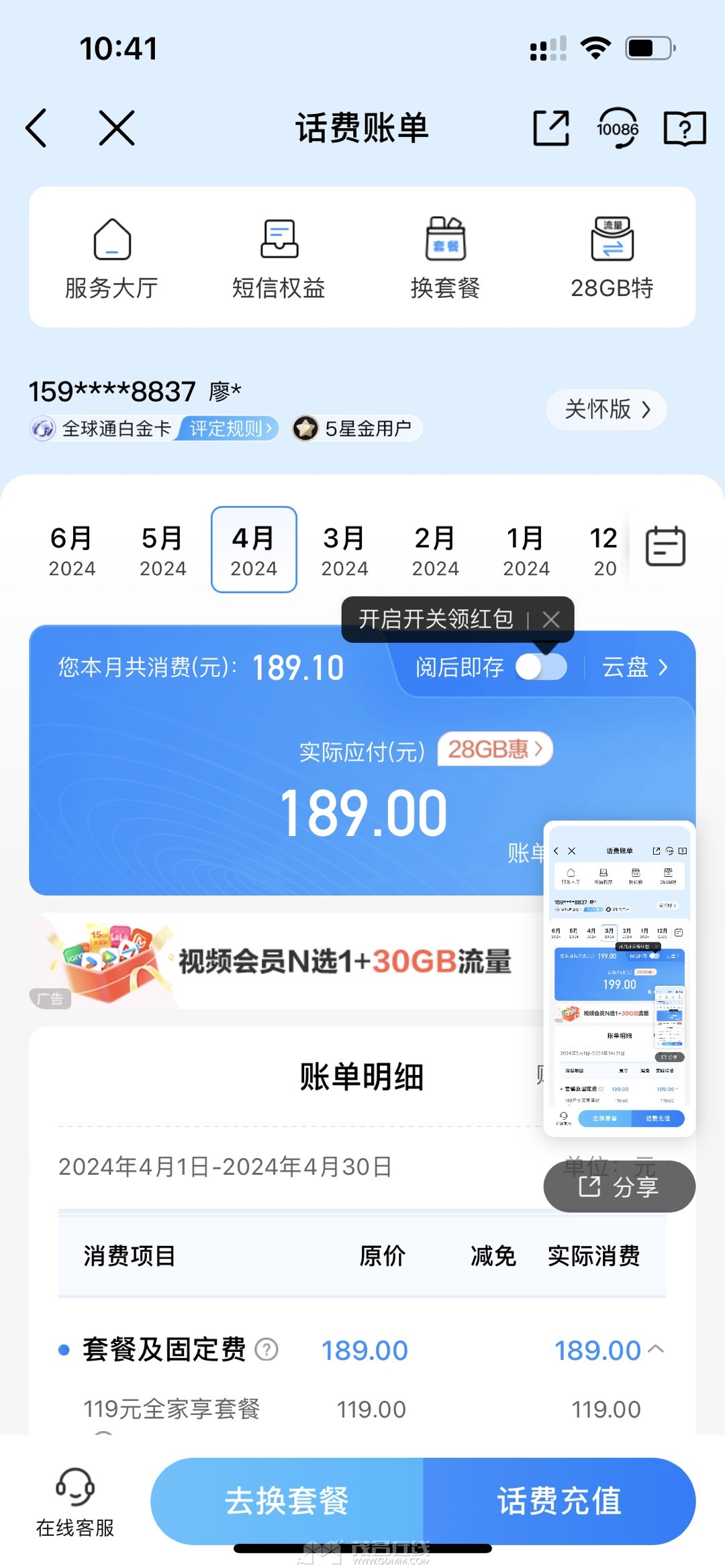Go back using the arrow

click(37, 127)
